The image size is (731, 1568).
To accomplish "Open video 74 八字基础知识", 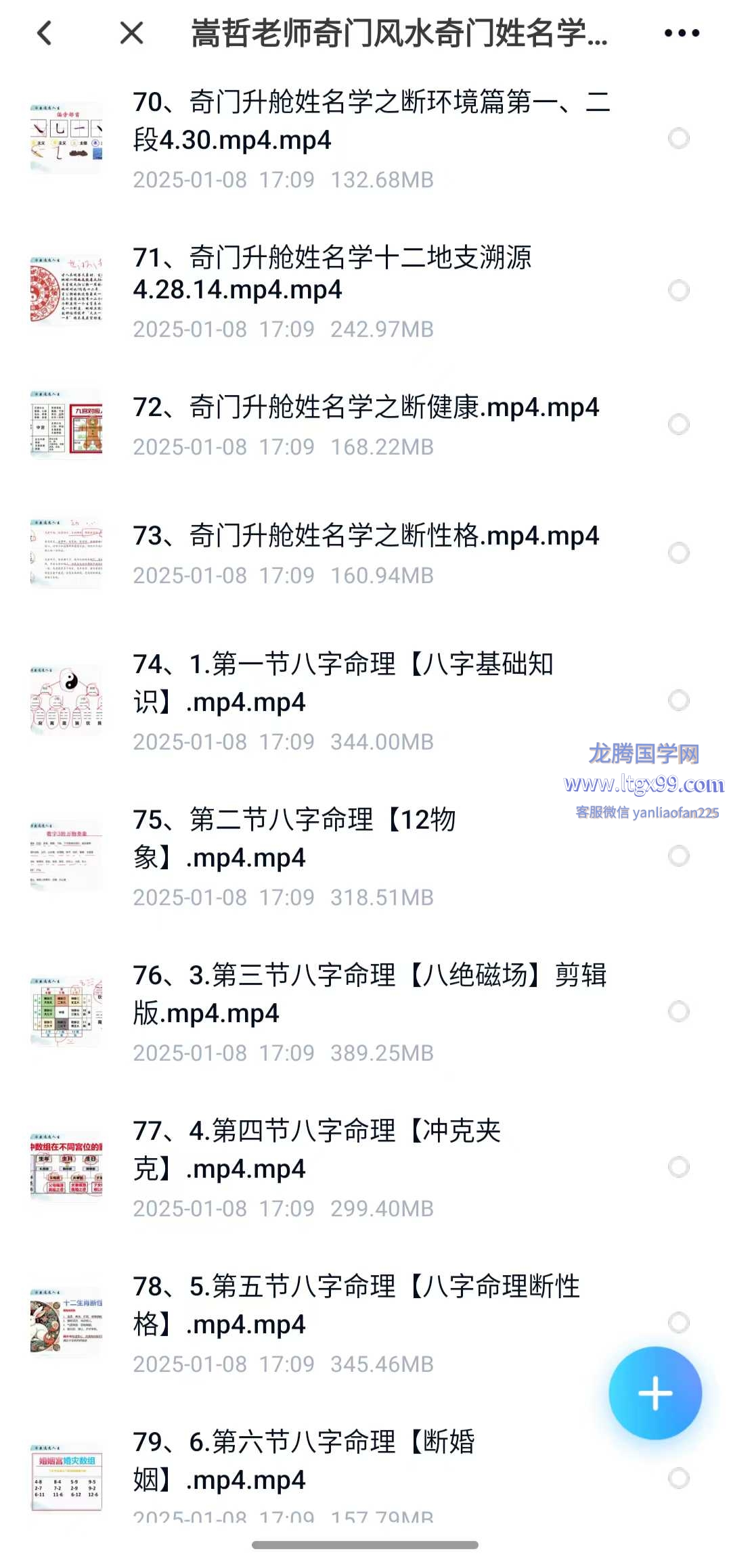I will (343, 683).
